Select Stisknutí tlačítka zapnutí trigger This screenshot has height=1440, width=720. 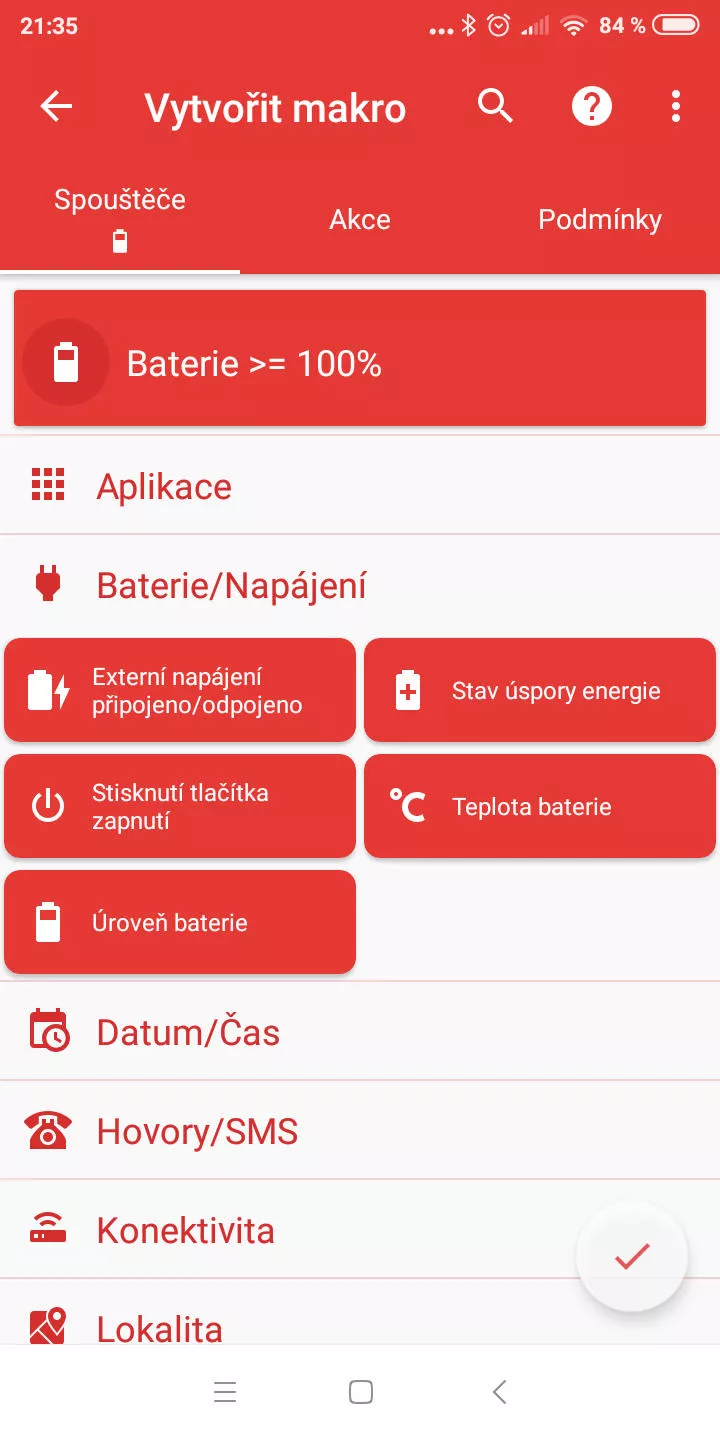180,806
